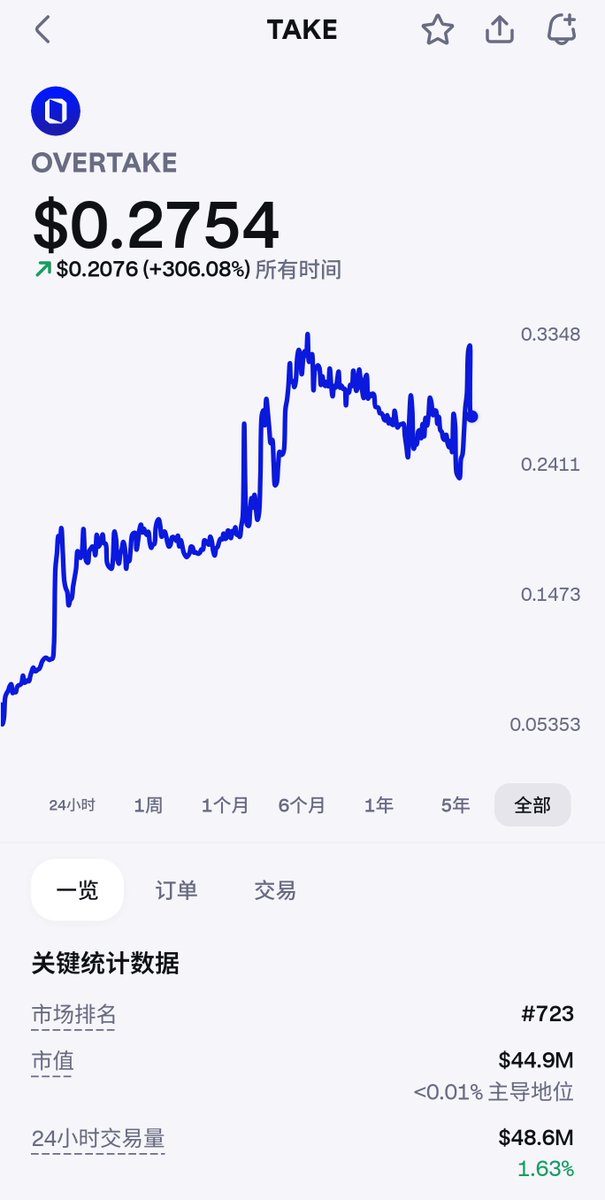Screen dimensions: 605x1200
Task: Switch to the 订单 tab
Action: [176, 890]
